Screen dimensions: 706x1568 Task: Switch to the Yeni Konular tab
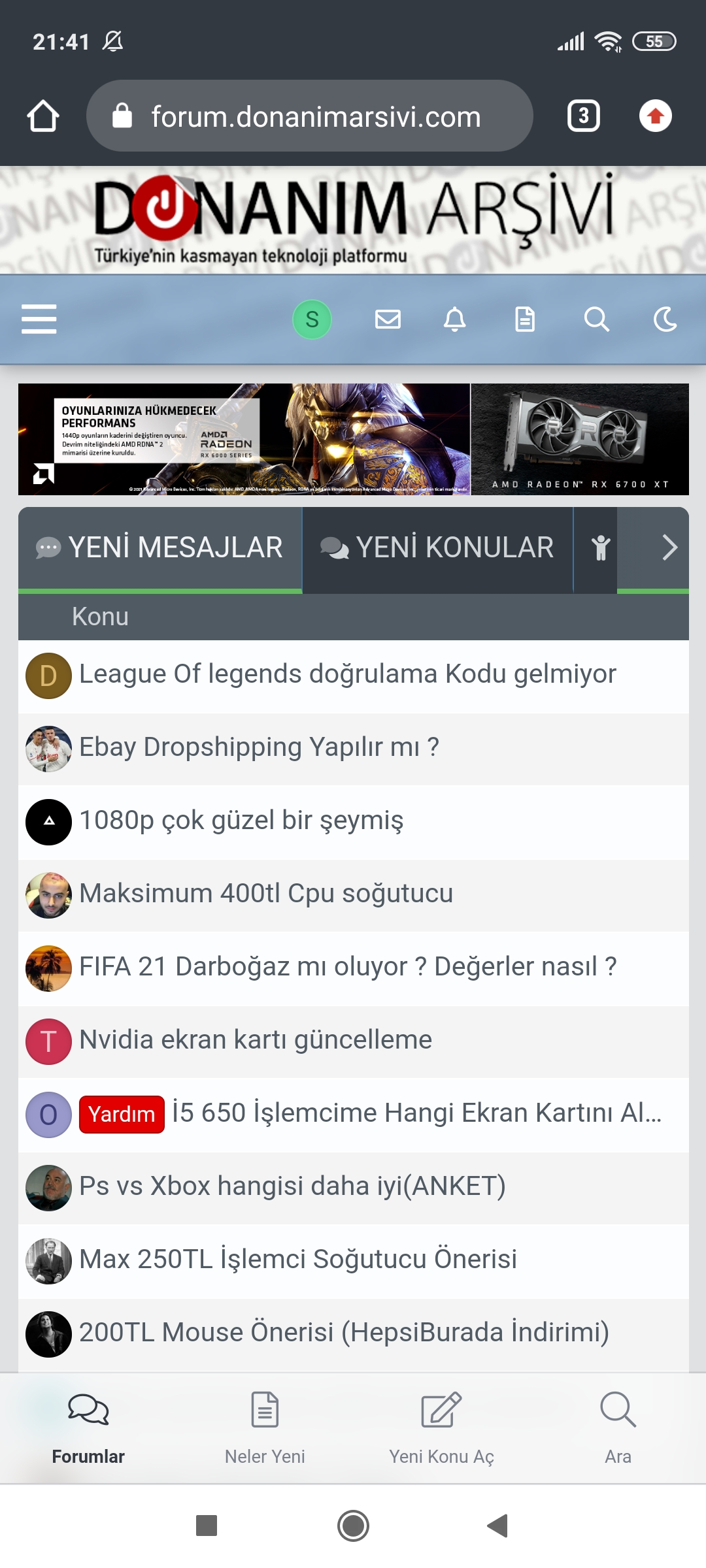tap(437, 548)
